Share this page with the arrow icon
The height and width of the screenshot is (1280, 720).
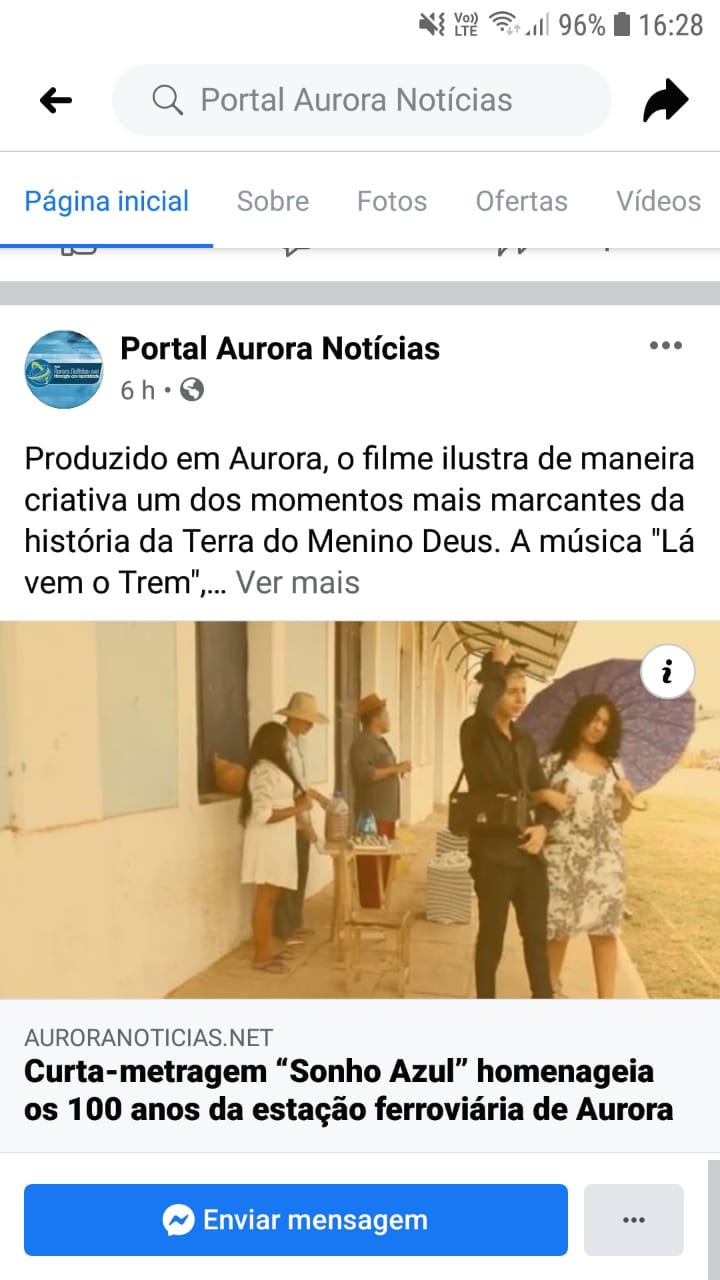point(665,100)
